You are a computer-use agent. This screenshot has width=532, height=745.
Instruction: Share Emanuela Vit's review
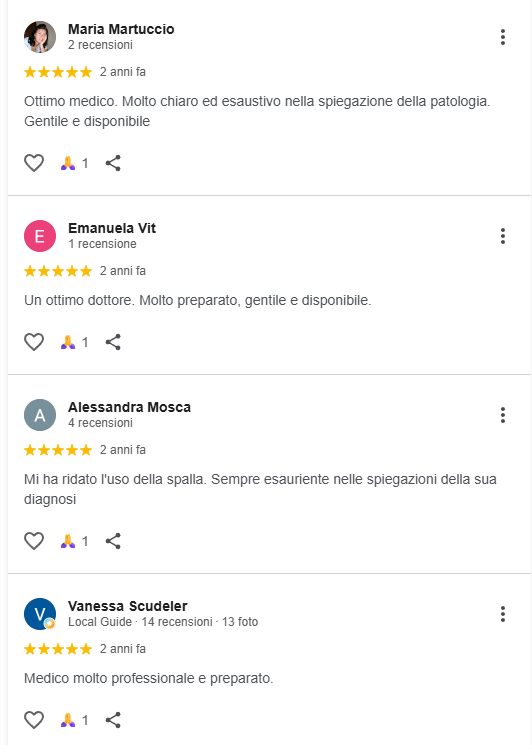[x=113, y=342]
